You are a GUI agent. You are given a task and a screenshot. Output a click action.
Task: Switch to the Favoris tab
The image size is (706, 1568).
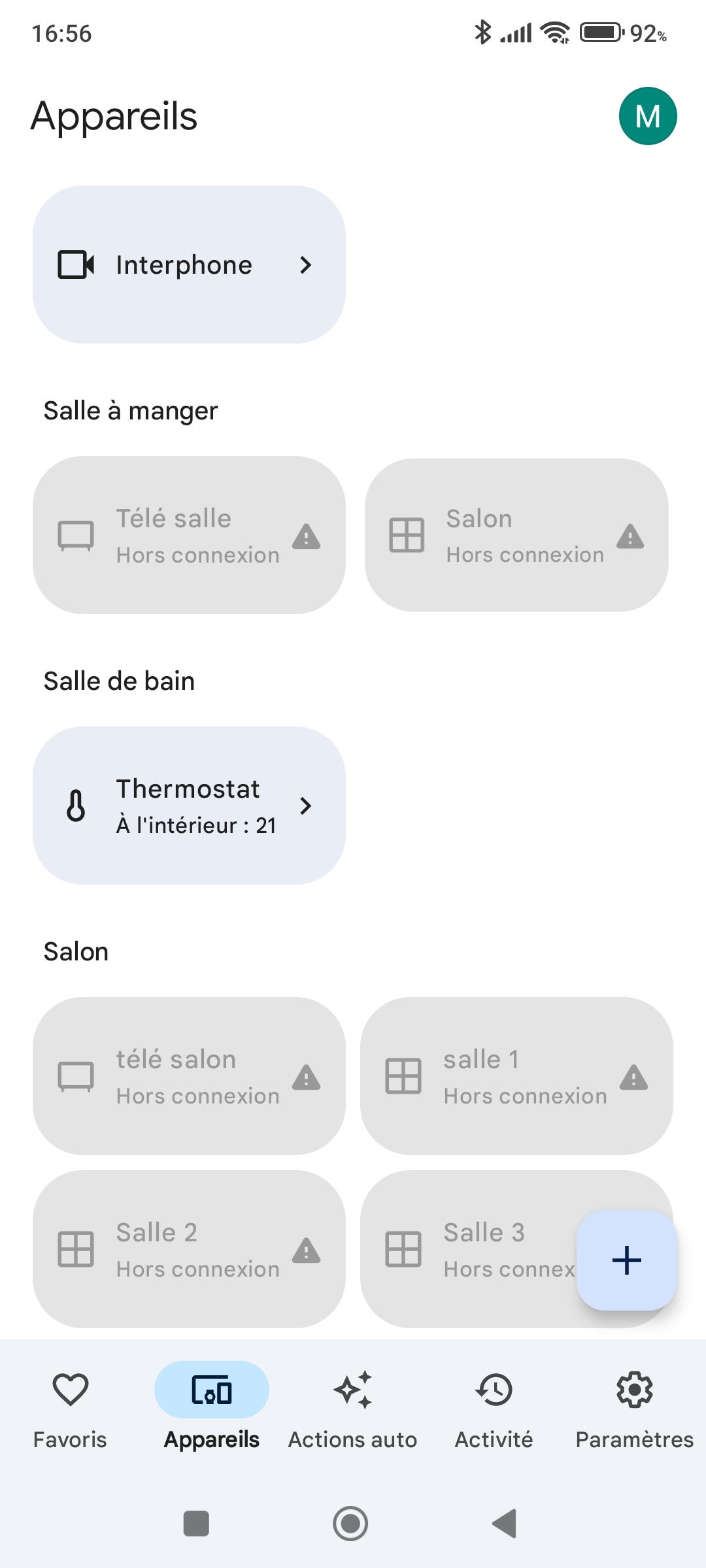click(x=70, y=1407)
